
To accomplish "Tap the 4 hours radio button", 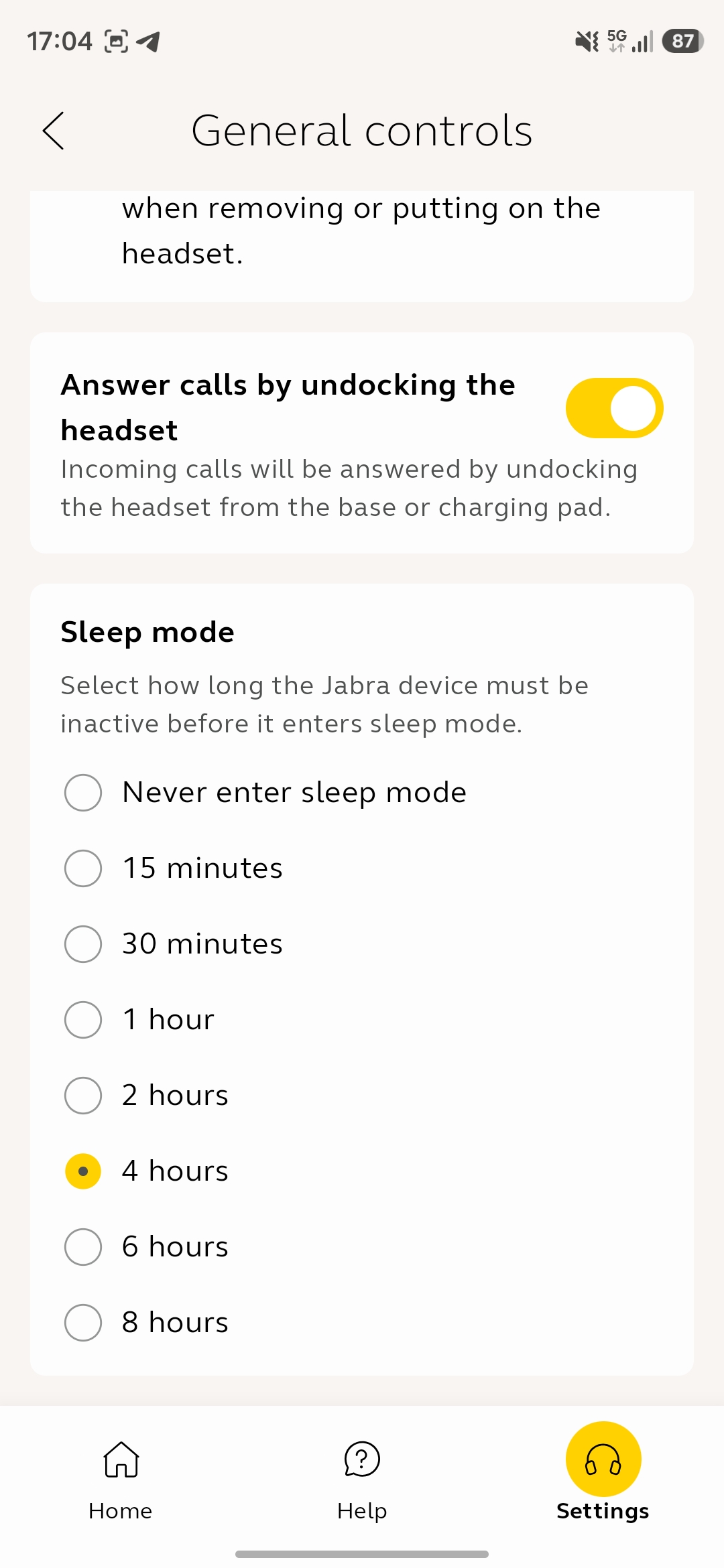I will click(83, 1171).
